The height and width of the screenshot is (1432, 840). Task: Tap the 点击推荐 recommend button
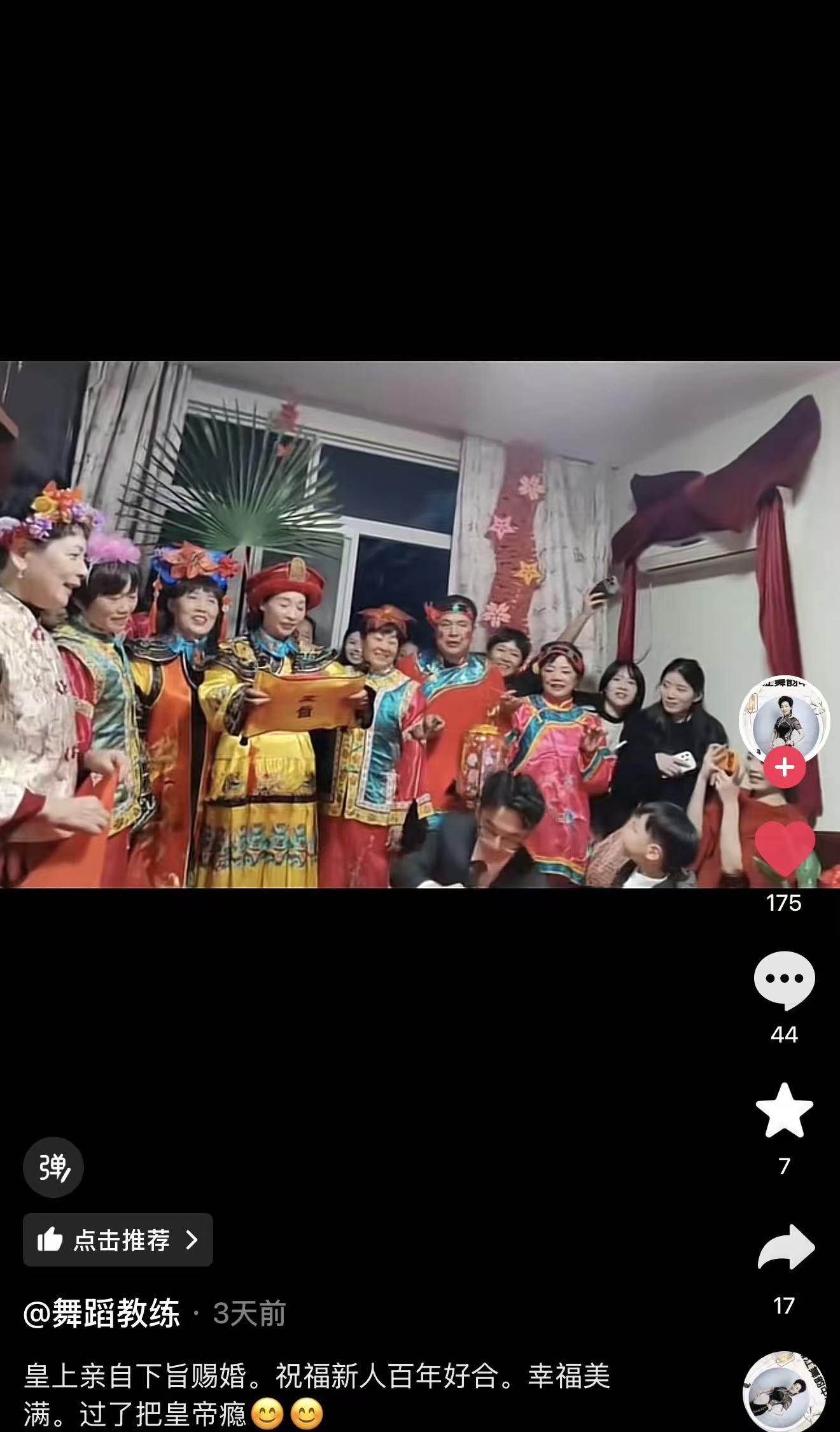click(118, 1239)
